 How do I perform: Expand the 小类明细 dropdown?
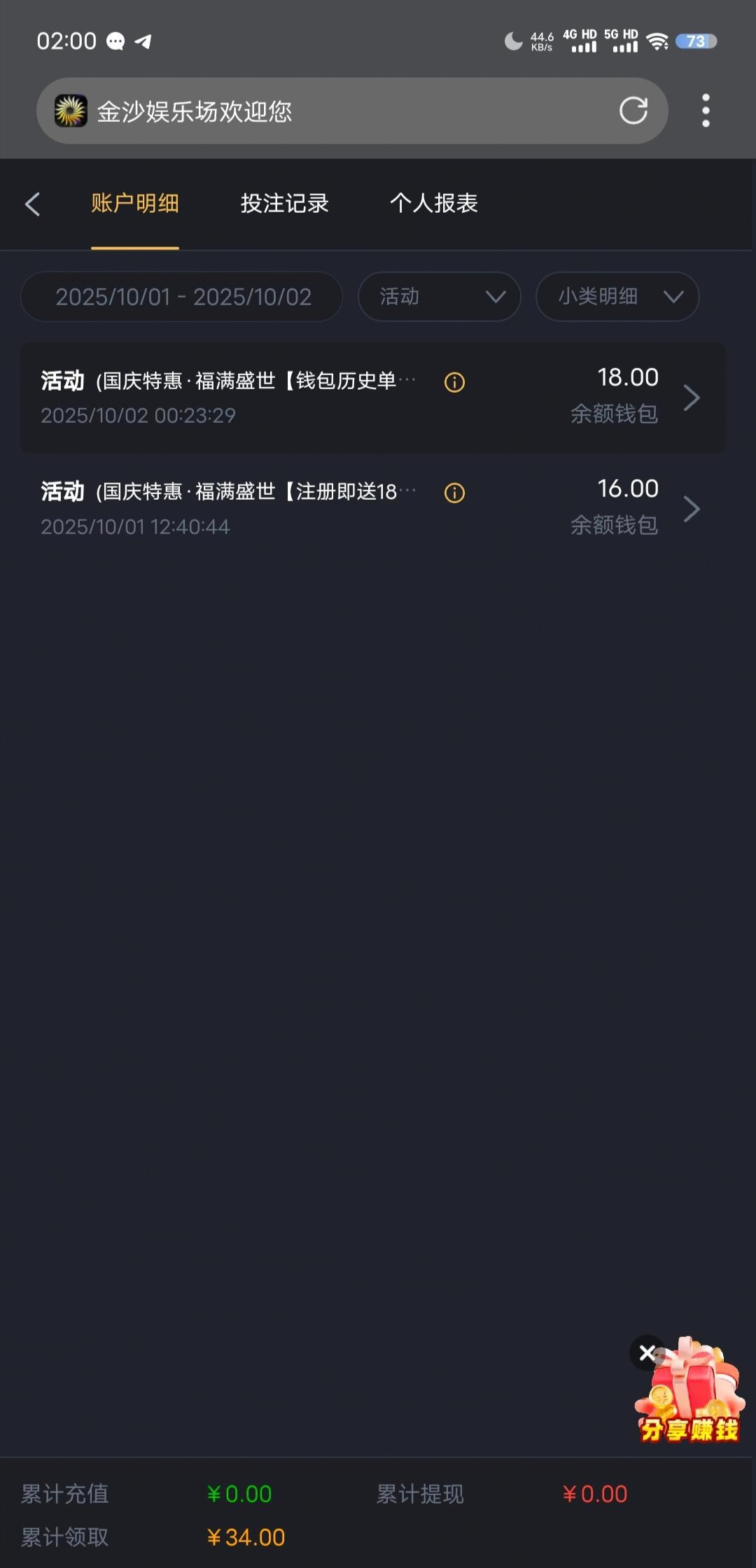click(x=617, y=297)
